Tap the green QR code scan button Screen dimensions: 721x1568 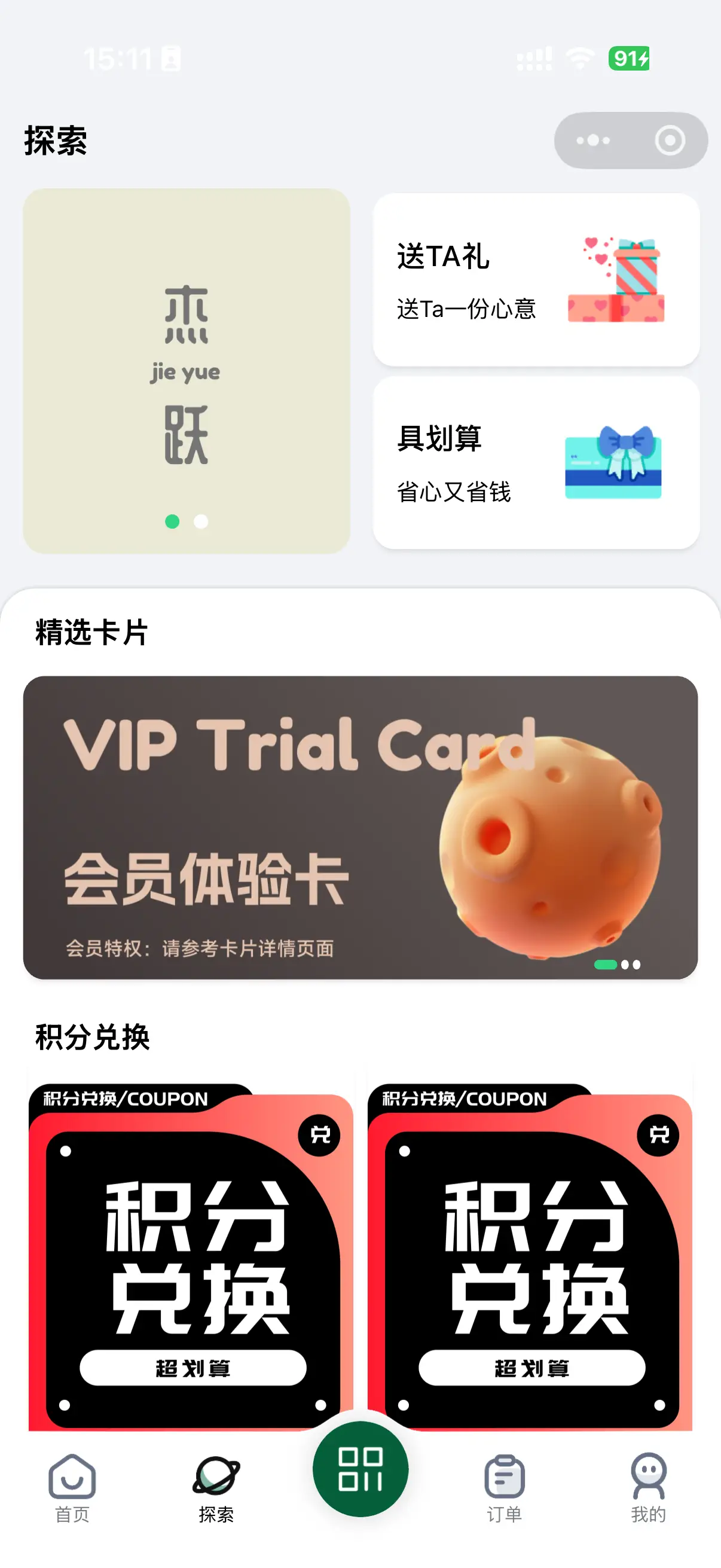click(360, 1468)
